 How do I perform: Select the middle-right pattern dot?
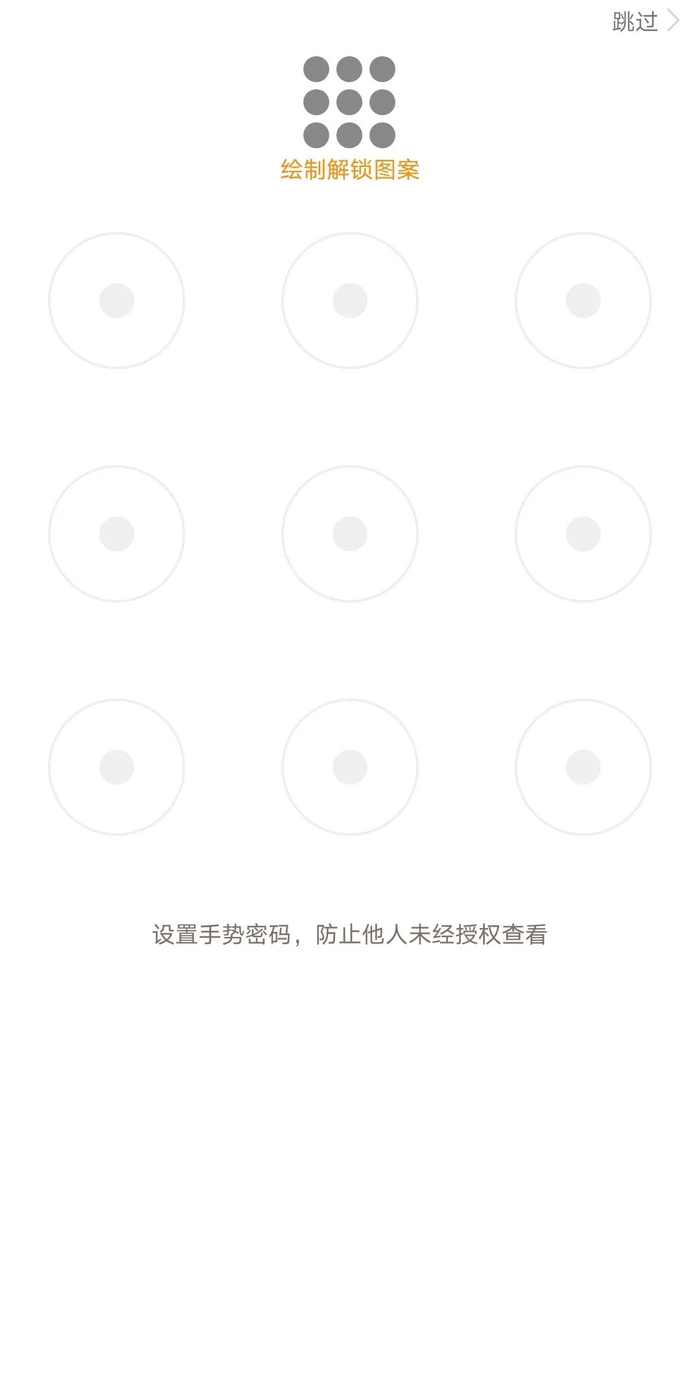pos(583,534)
